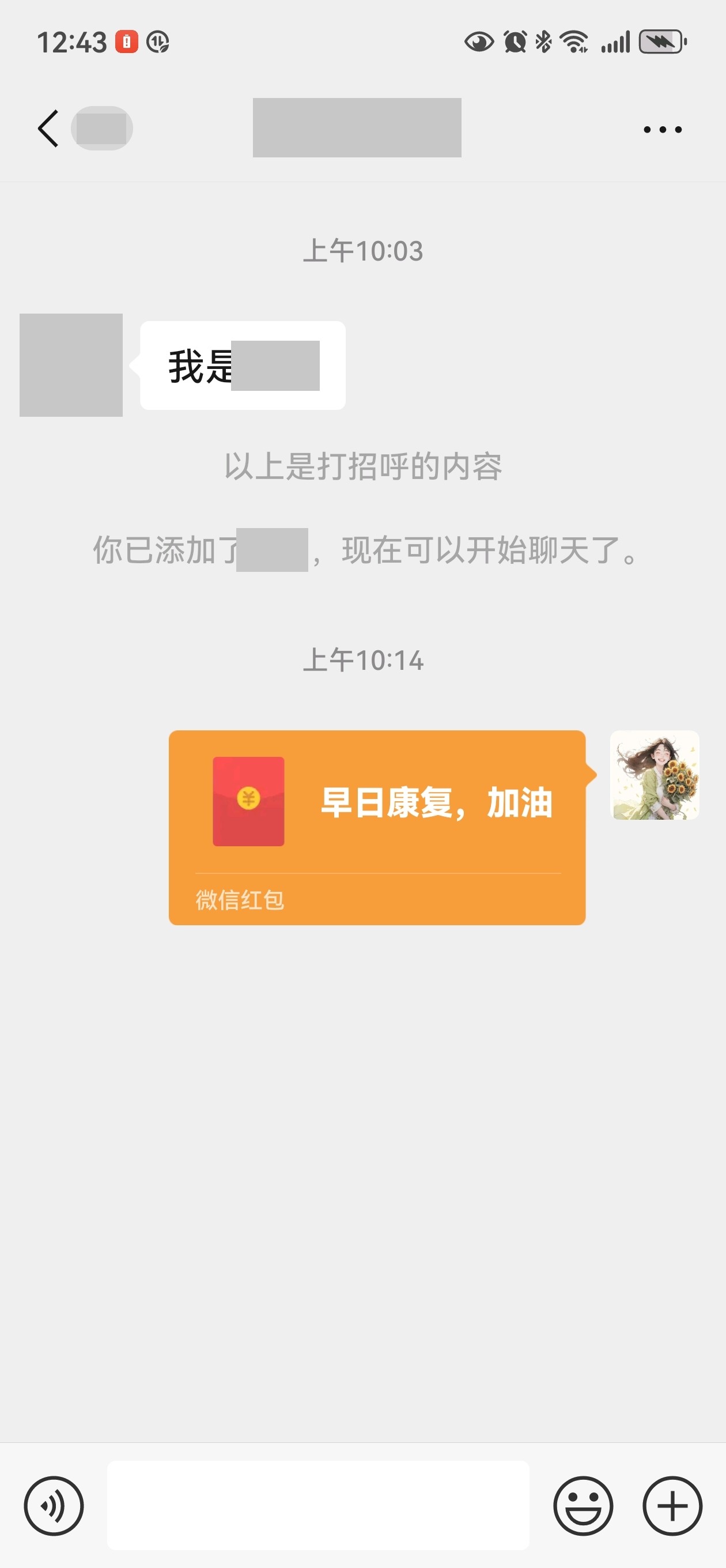
Task: Switch to voice message input
Action: coord(54,1505)
